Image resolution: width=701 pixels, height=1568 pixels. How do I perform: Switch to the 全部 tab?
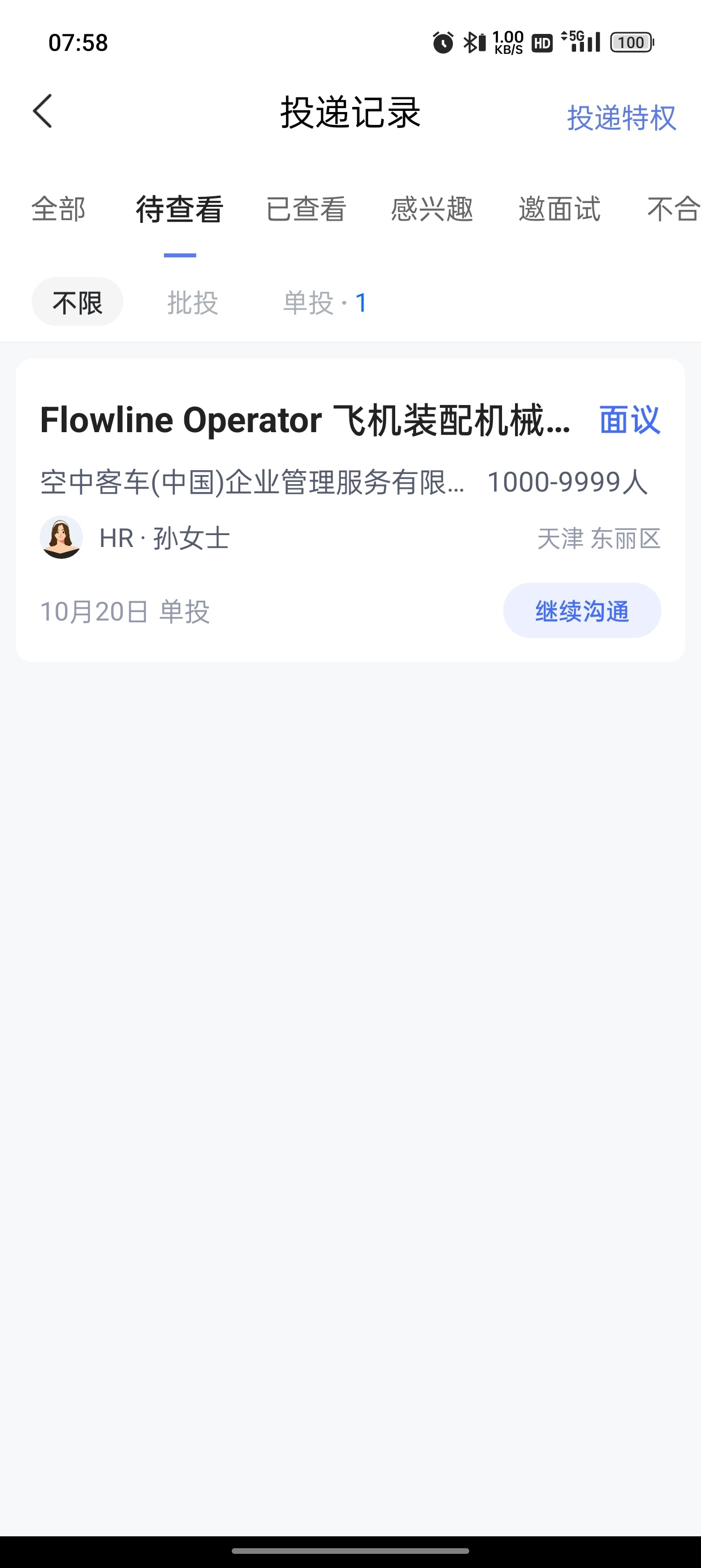coord(58,209)
